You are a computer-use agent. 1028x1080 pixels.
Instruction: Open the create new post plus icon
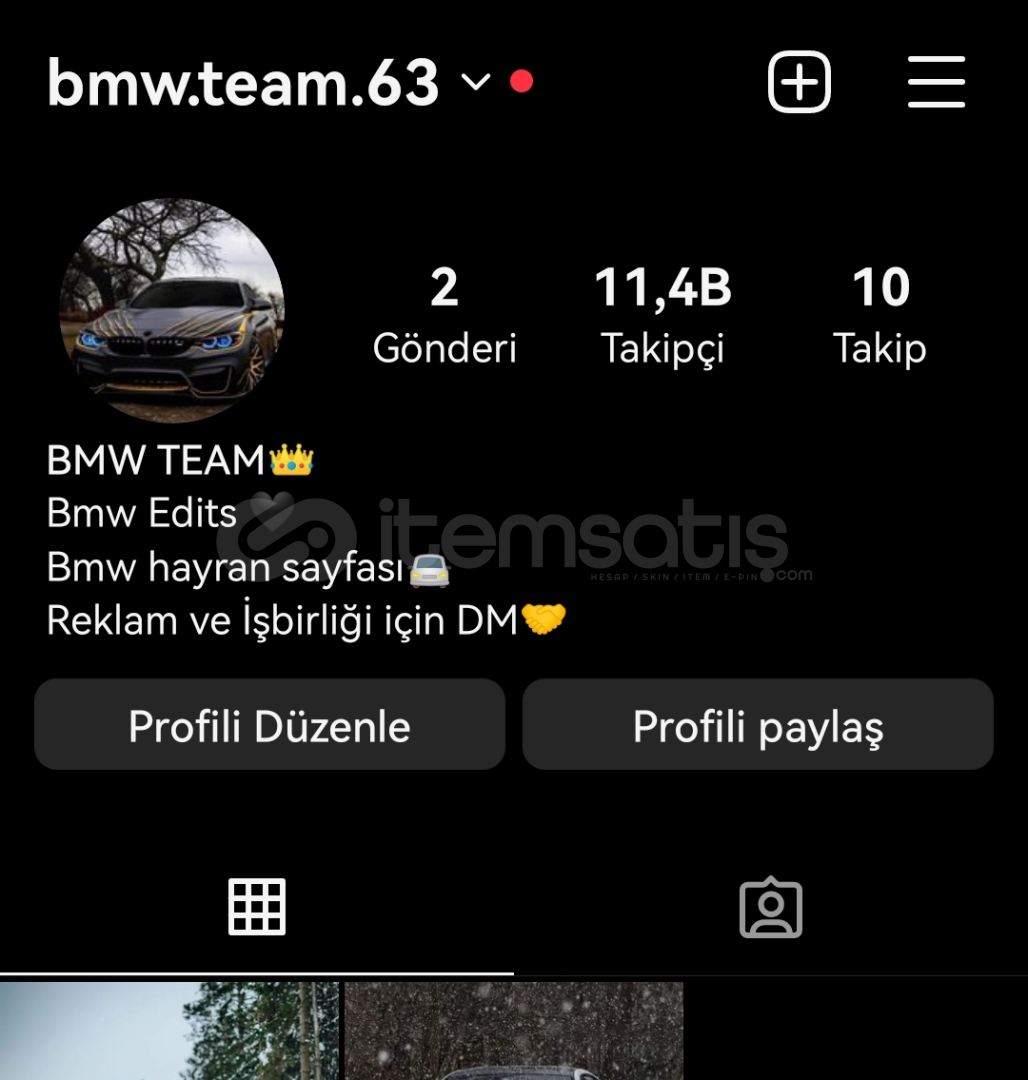pos(799,82)
